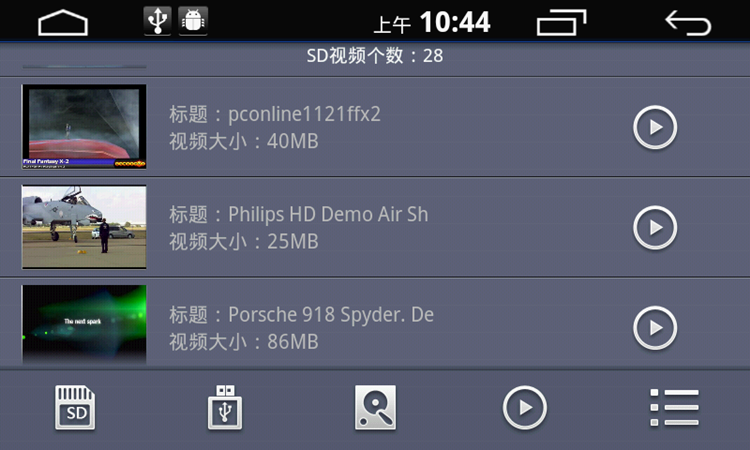750x450 pixels.
Task: Open the Philips HD Demo thumbnail
Action: (x=84, y=227)
